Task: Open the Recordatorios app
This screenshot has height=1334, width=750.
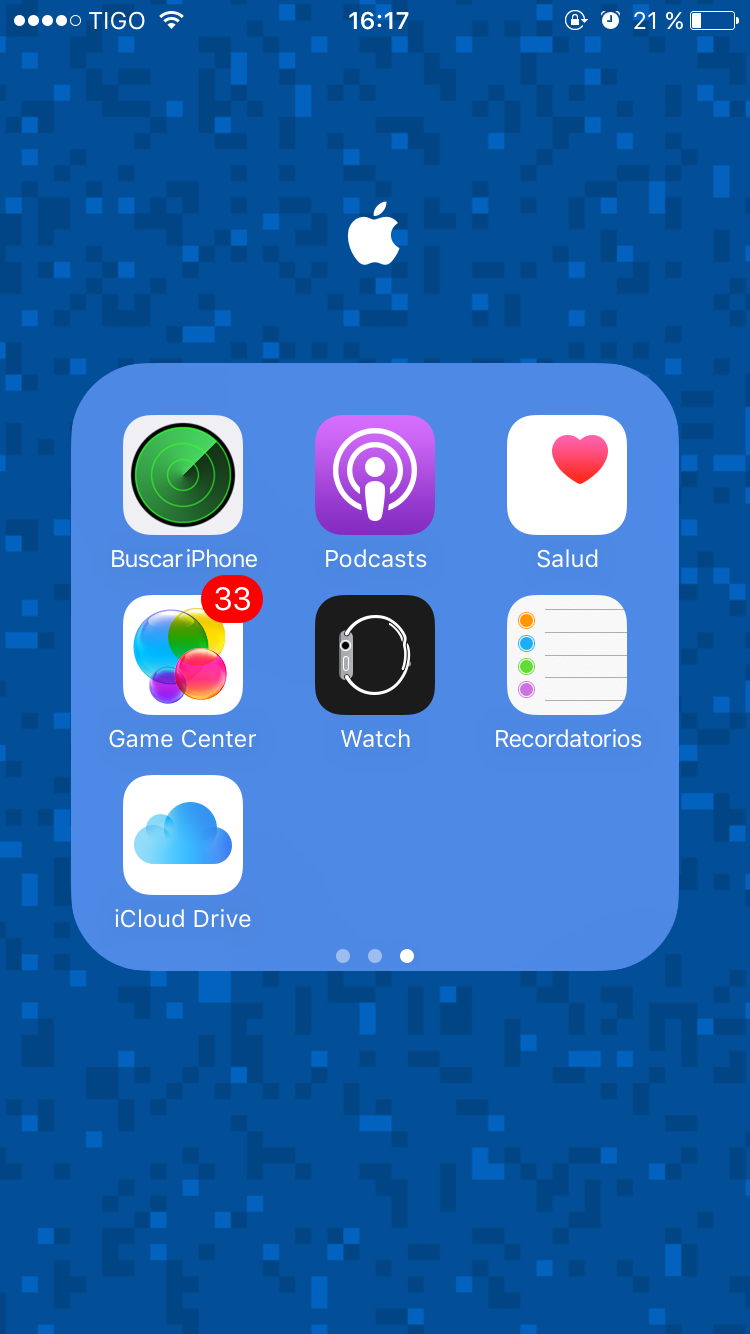Action: (x=567, y=655)
